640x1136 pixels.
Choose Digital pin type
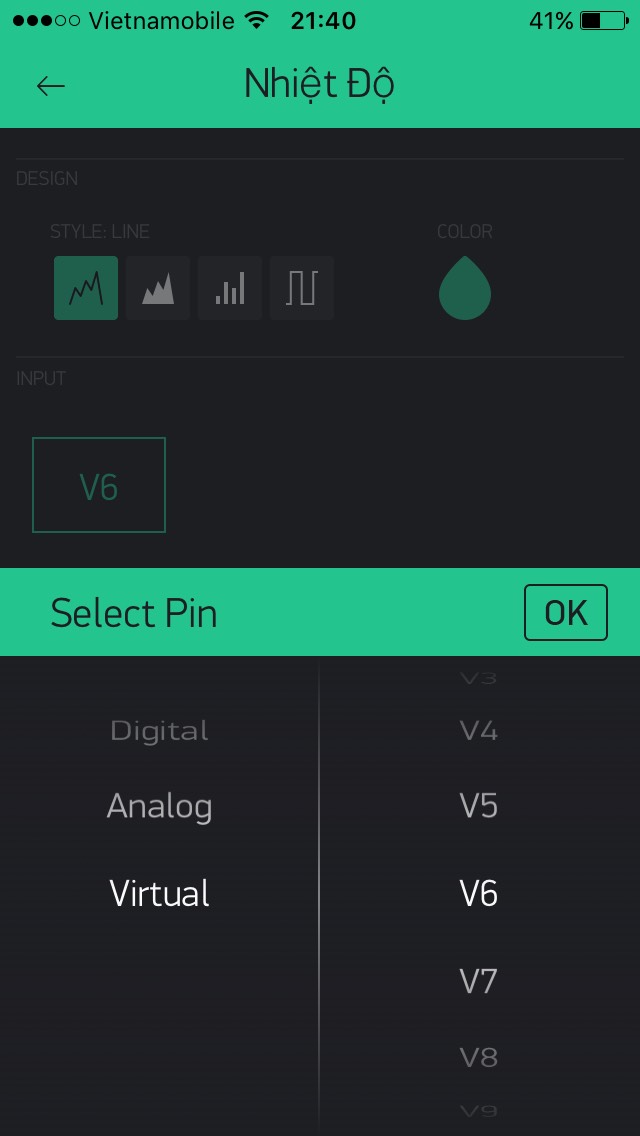coord(159,730)
